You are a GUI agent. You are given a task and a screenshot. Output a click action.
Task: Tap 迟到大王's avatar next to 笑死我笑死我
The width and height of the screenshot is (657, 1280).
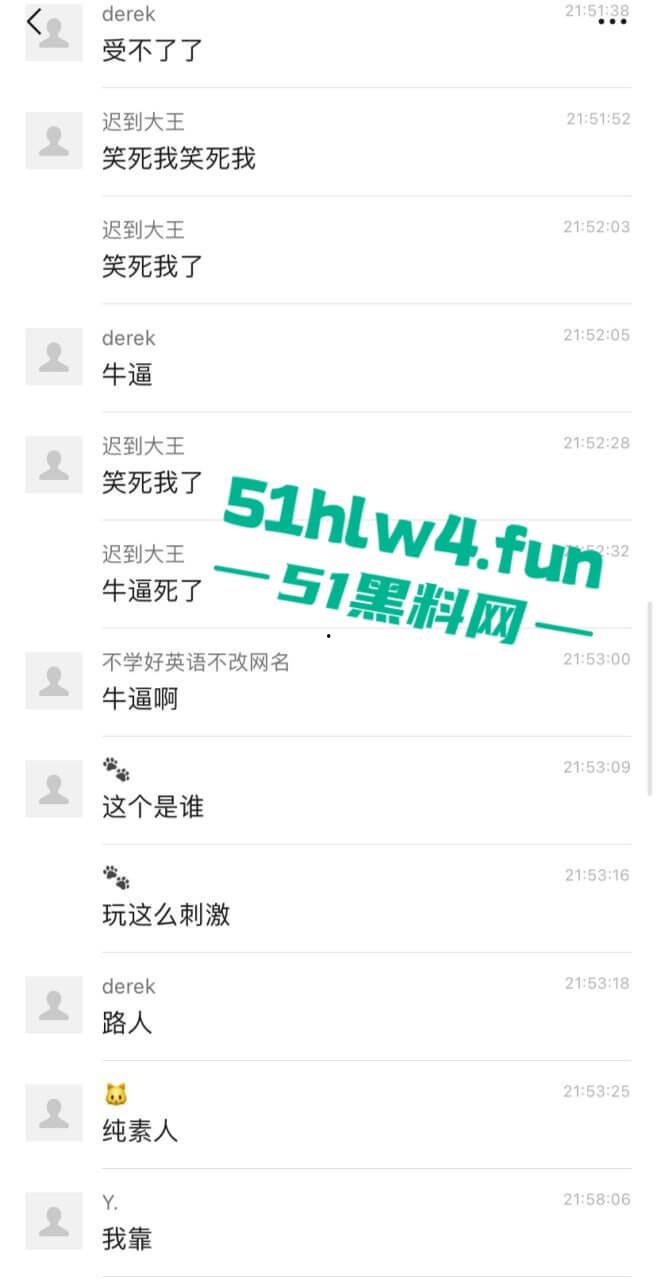pyautogui.click(x=53, y=140)
